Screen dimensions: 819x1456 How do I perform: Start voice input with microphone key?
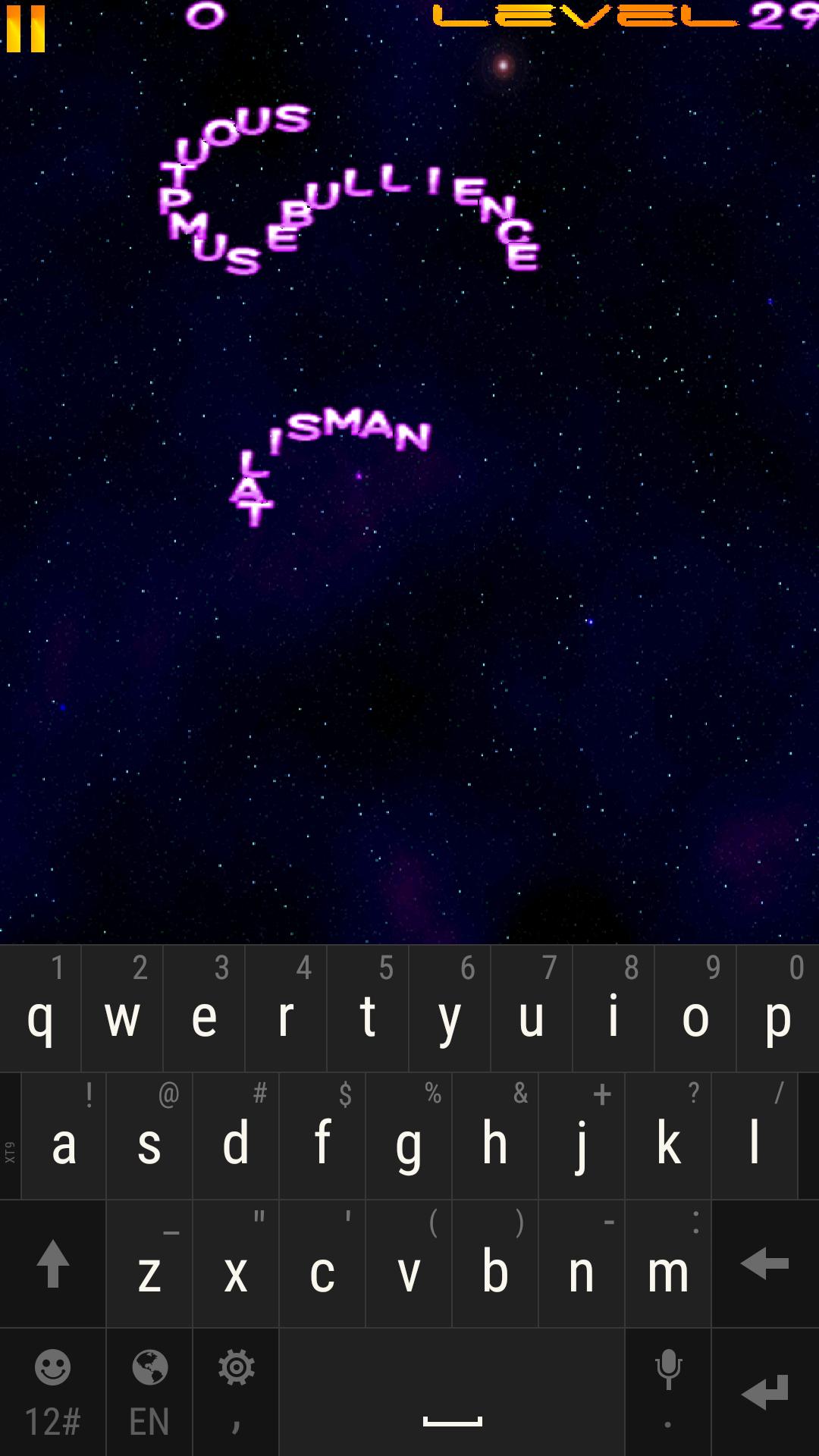point(668,1392)
